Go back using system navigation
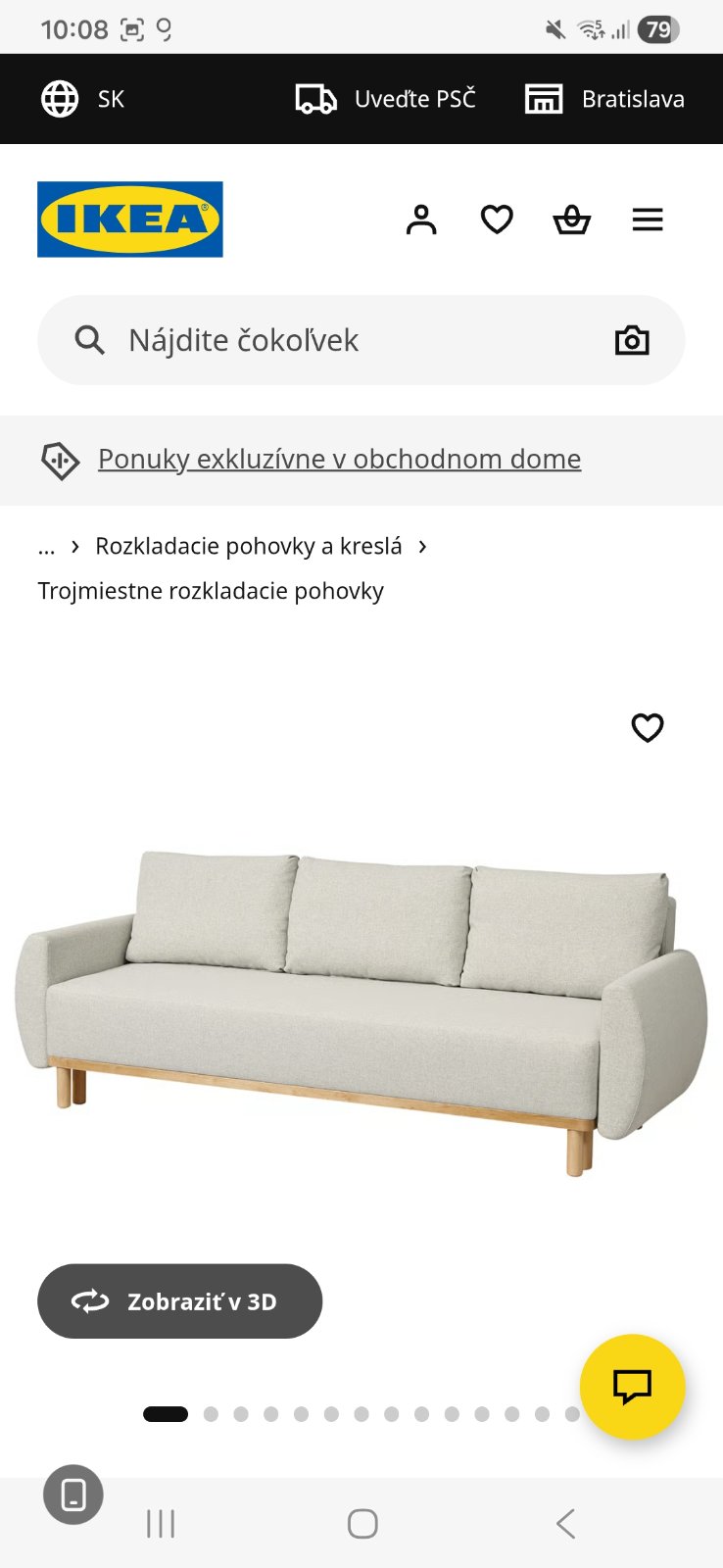The width and height of the screenshot is (723, 1568). [565, 1524]
